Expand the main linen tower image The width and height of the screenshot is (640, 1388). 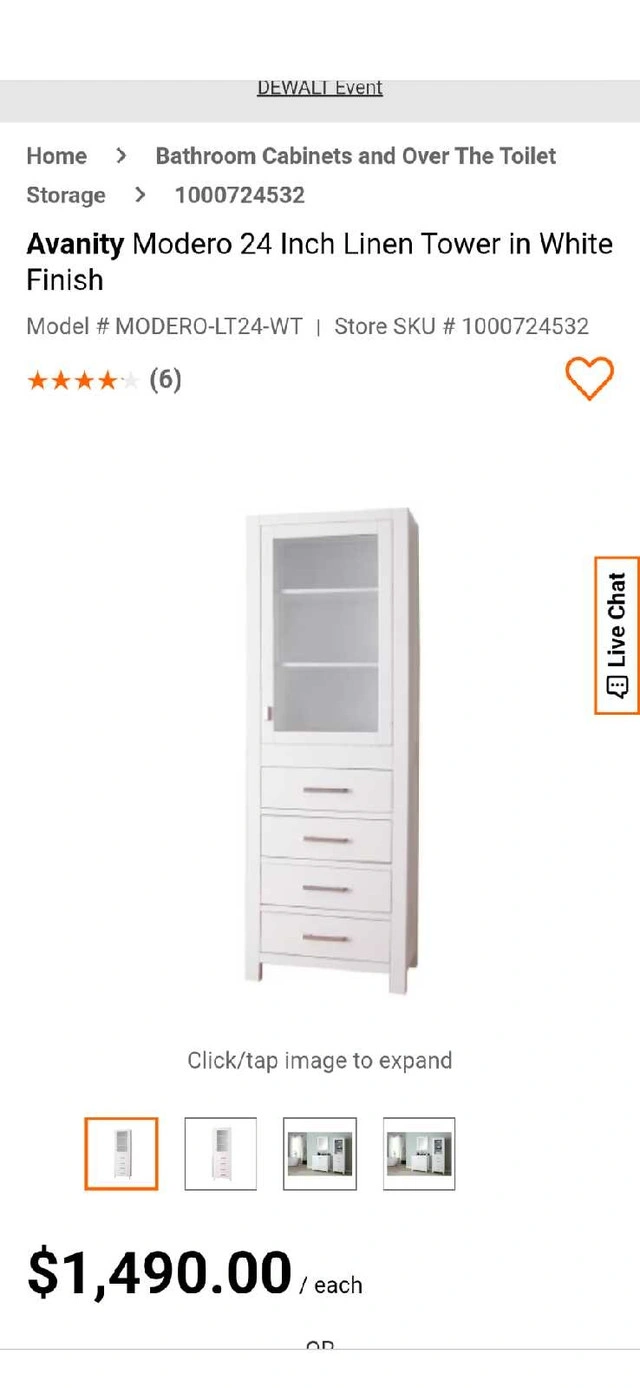(x=328, y=750)
